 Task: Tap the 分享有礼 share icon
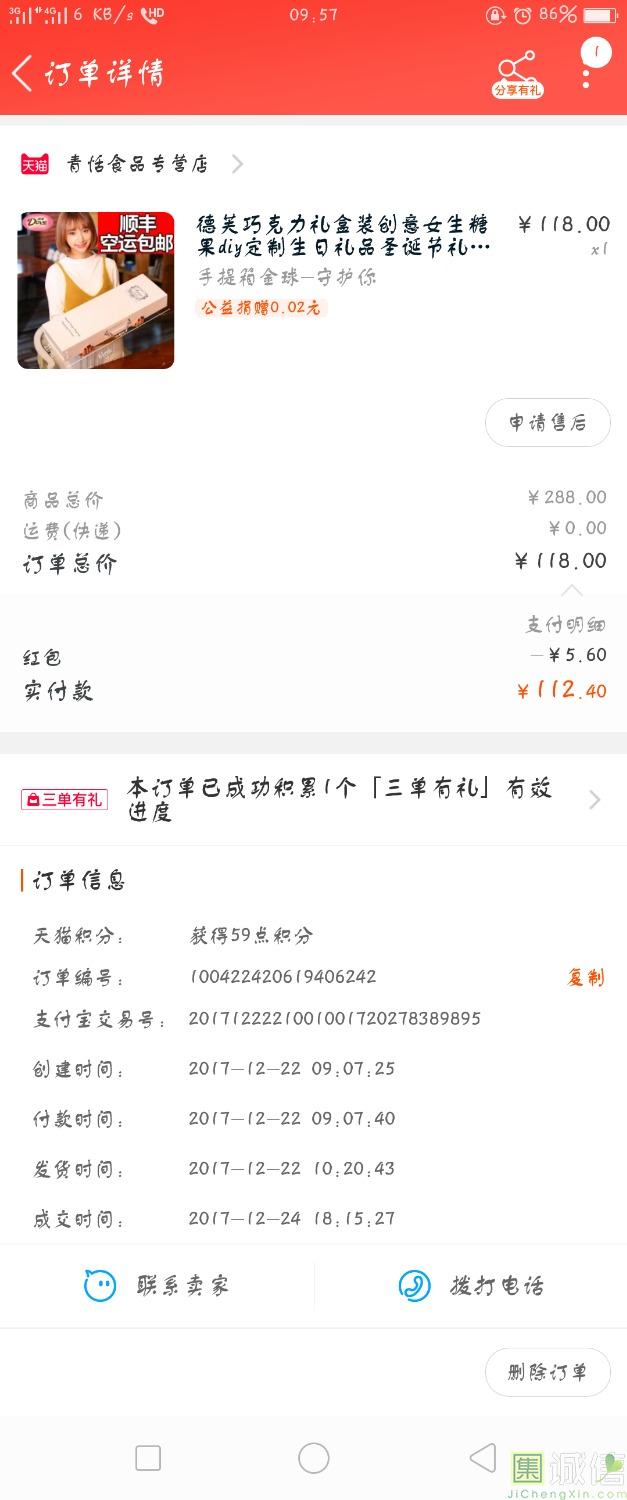coord(517,74)
